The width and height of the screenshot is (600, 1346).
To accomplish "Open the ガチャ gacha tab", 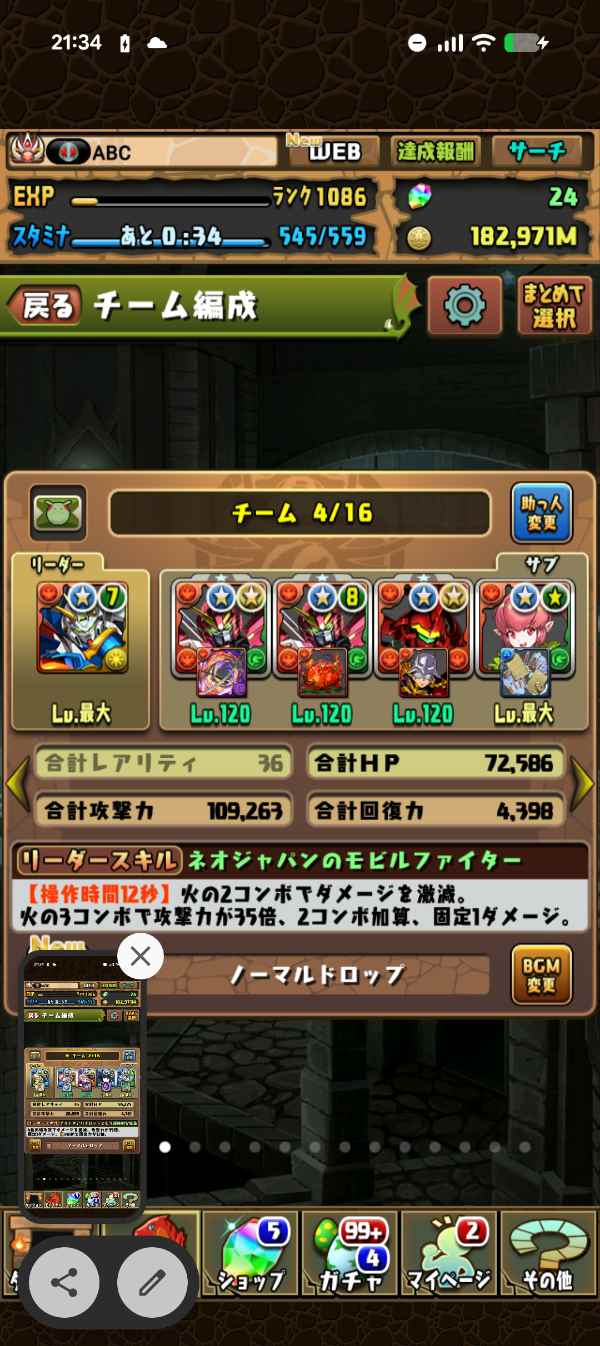I will [x=349, y=1254].
